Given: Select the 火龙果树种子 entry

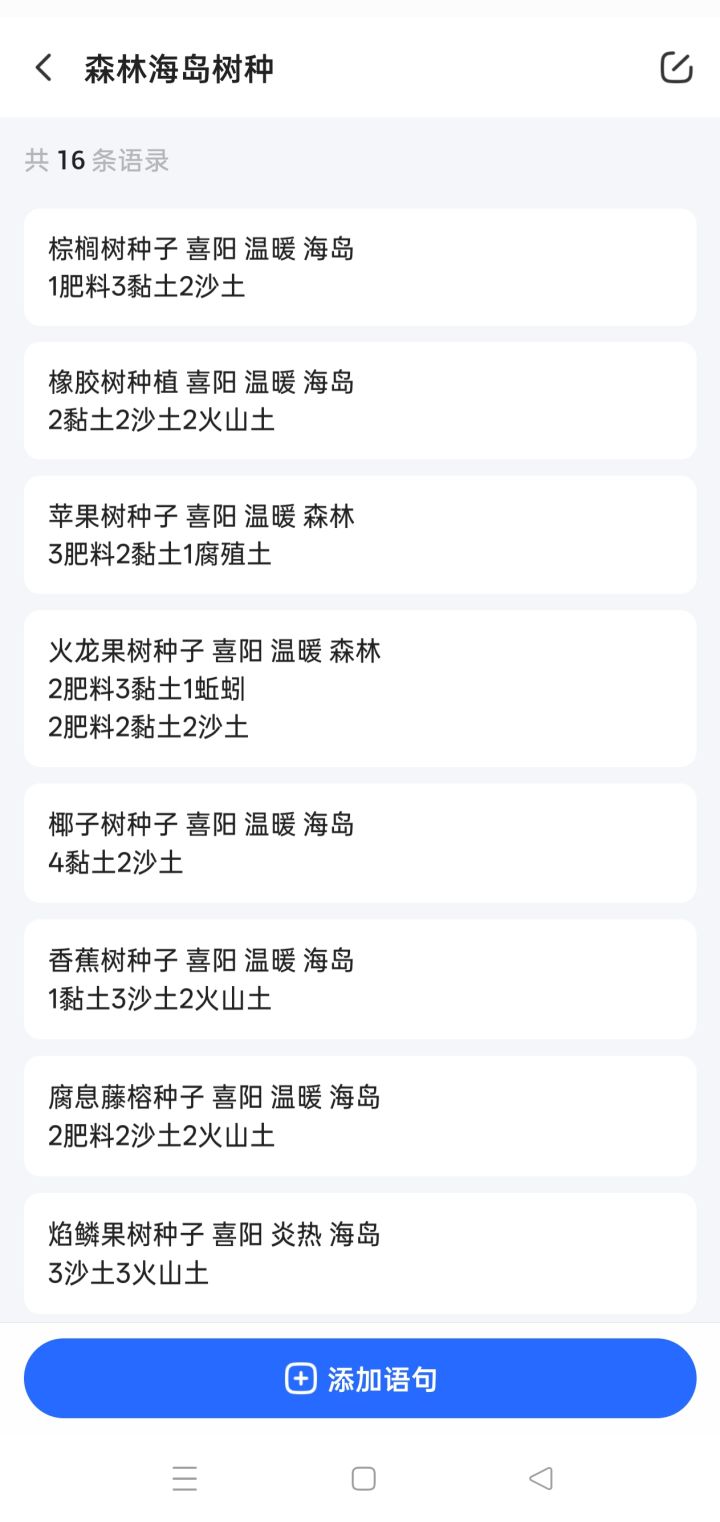Looking at the screenshot, I should pyautogui.click(x=360, y=687).
